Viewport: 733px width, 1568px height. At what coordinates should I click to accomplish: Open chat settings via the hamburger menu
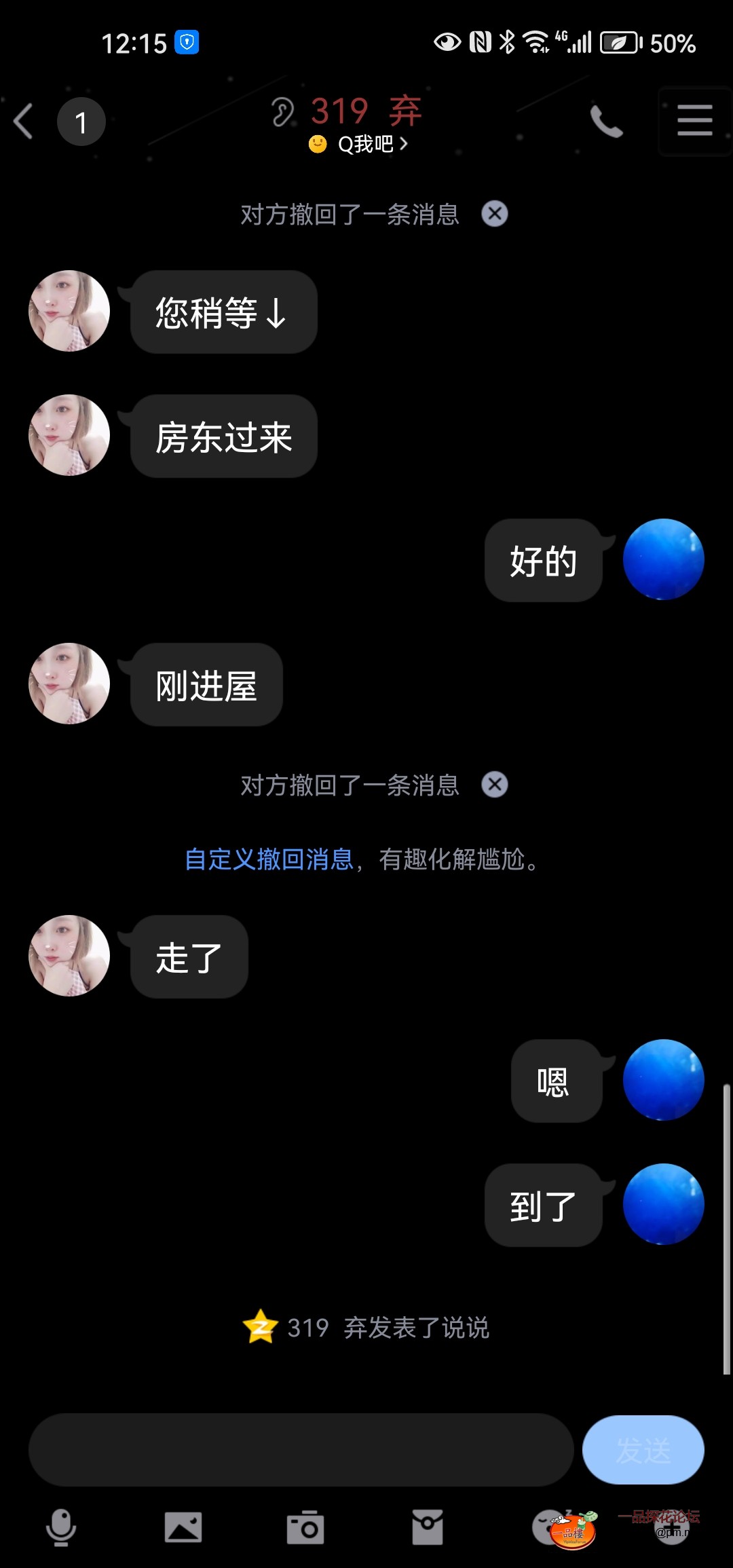pyautogui.click(x=694, y=121)
